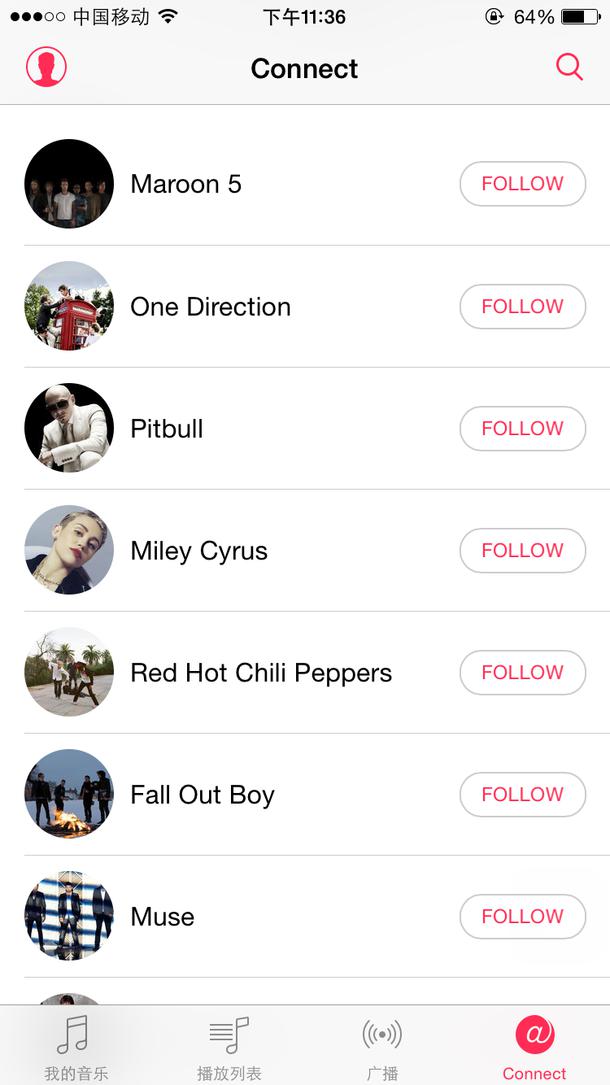View the Fall Out Boy artist page

202,795
